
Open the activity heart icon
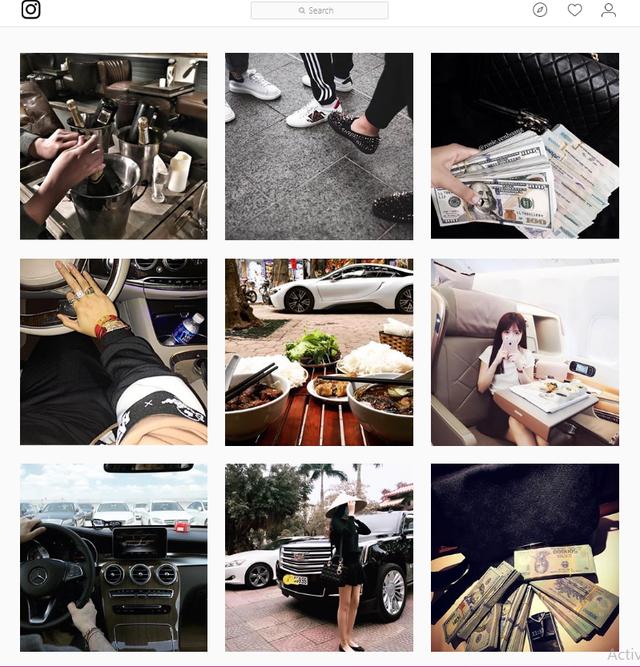coord(574,10)
